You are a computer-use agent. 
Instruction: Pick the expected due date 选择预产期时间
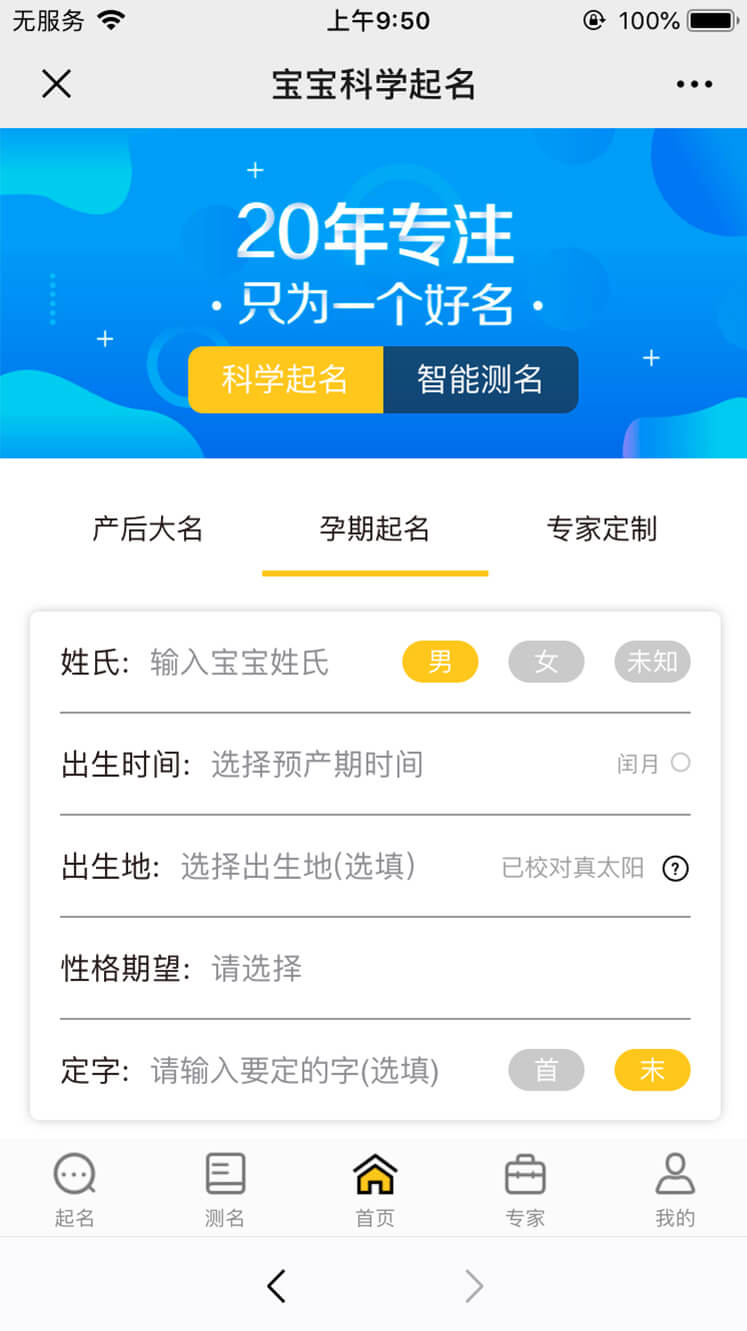click(x=317, y=765)
